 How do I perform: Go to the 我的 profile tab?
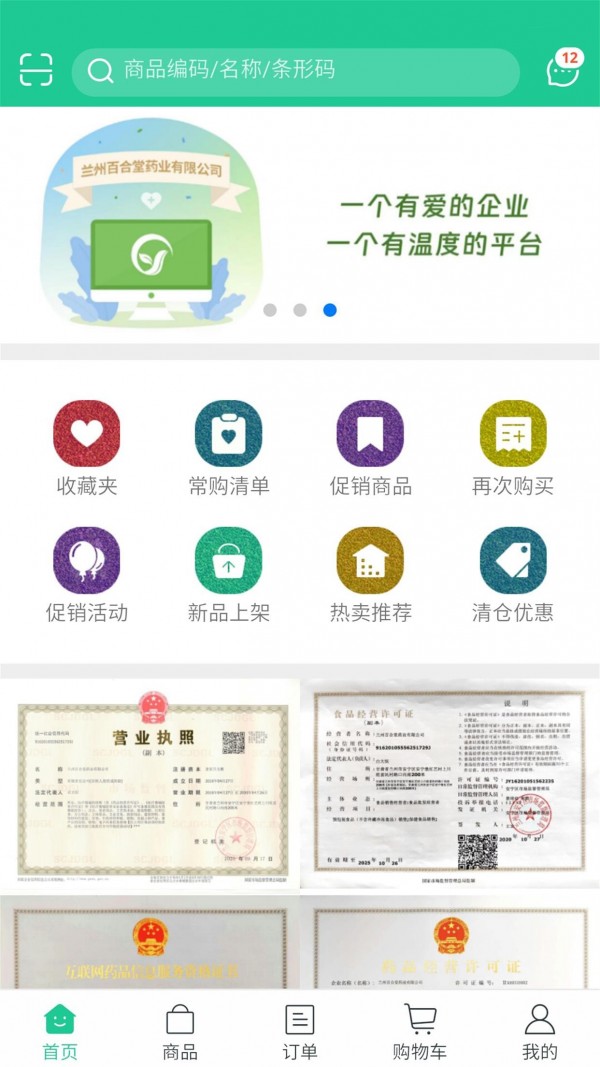tap(540, 1031)
